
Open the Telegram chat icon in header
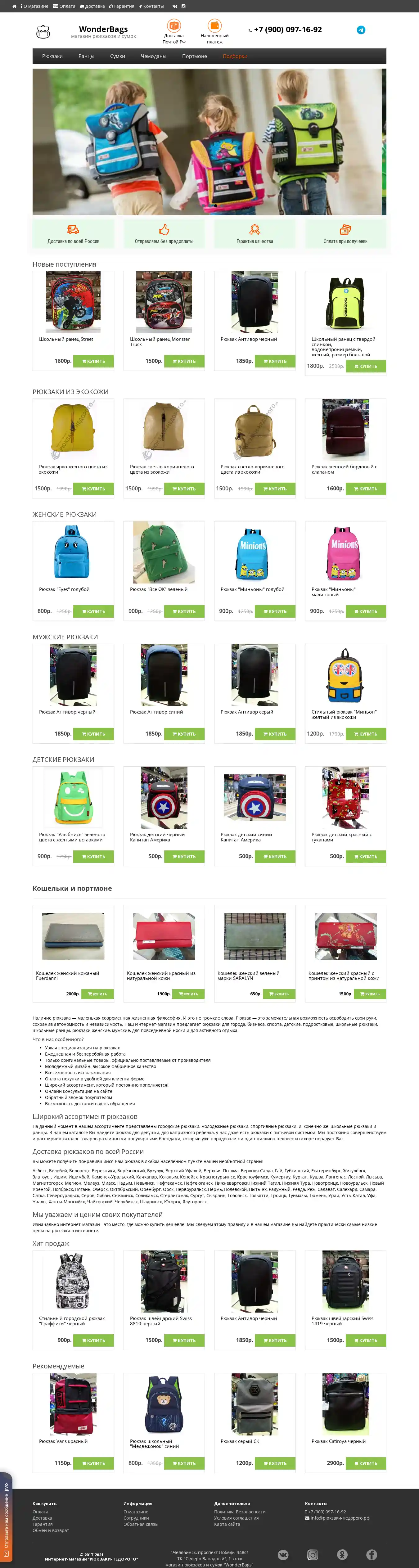(361, 30)
